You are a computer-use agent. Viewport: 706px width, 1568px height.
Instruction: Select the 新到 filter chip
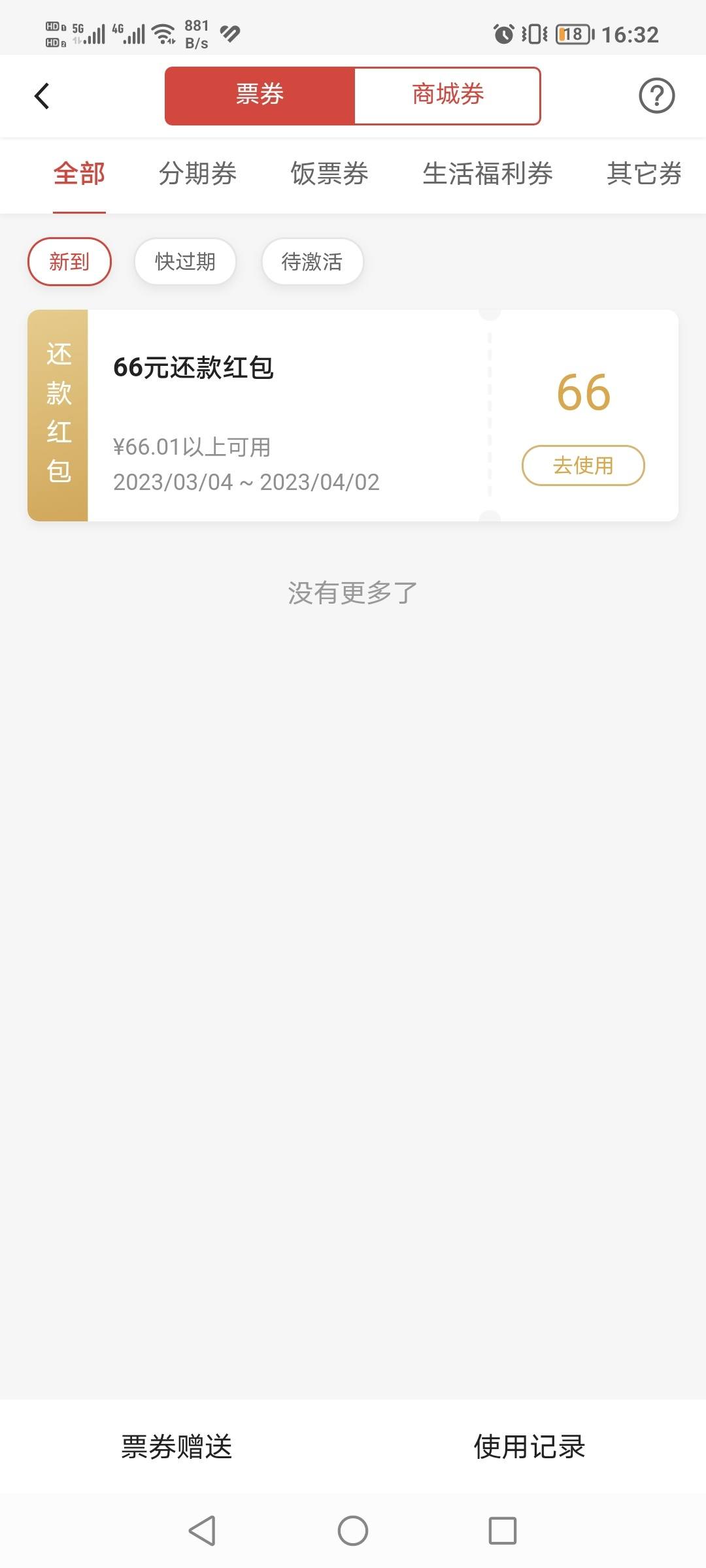click(x=69, y=261)
